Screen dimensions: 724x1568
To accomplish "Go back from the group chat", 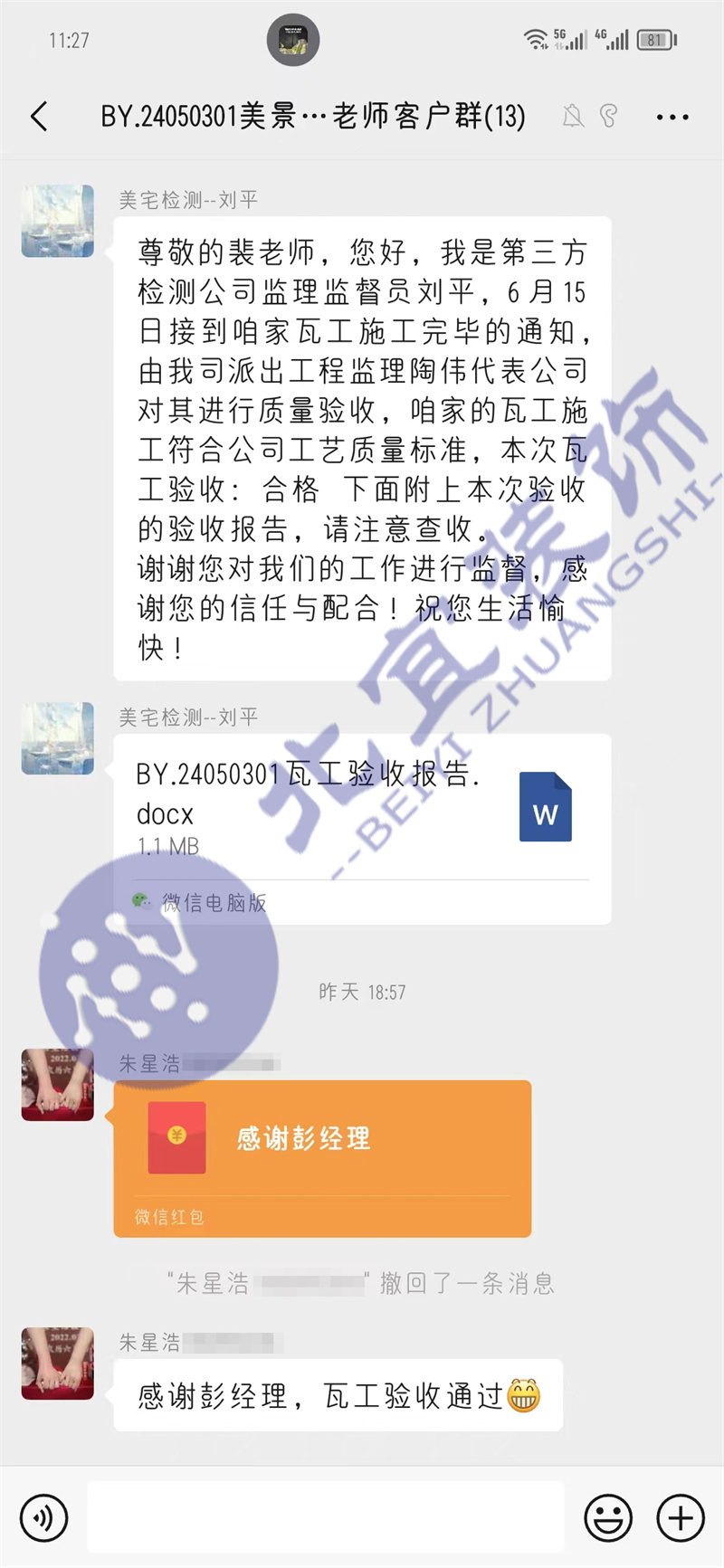I will click(x=39, y=117).
